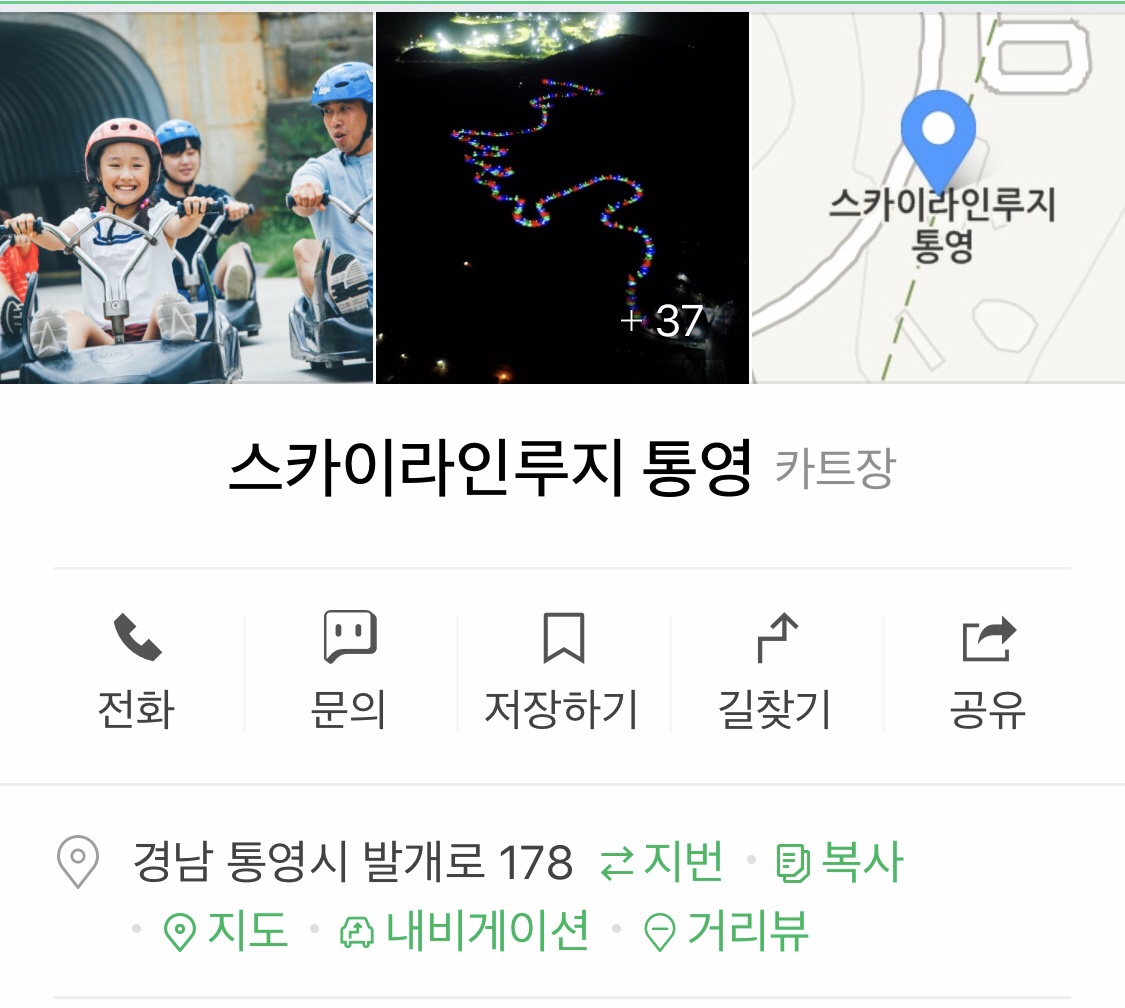Share this place via 공유
Image resolution: width=1125 pixels, height=1008 pixels.
coord(988,671)
